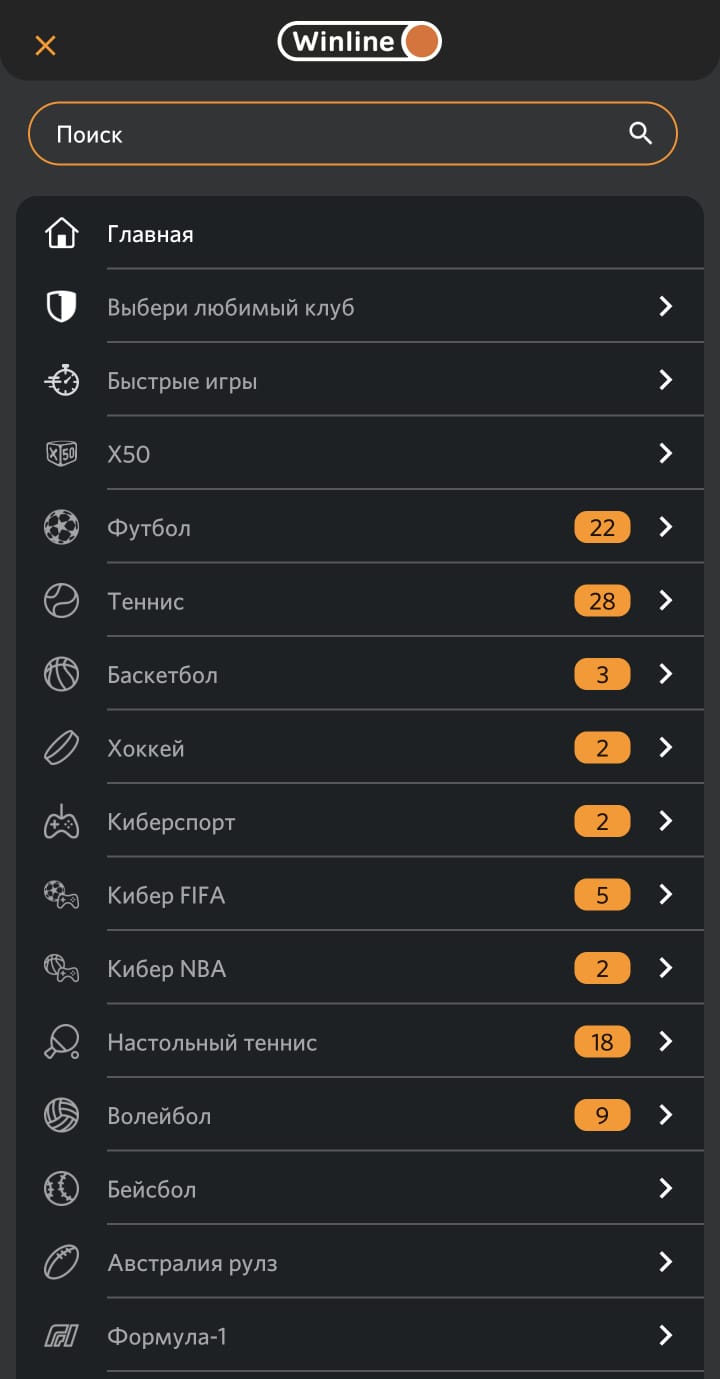Image resolution: width=720 pixels, height=1379 pixels.
Task: Go to Главная home page
Action: tap(150, 235)
